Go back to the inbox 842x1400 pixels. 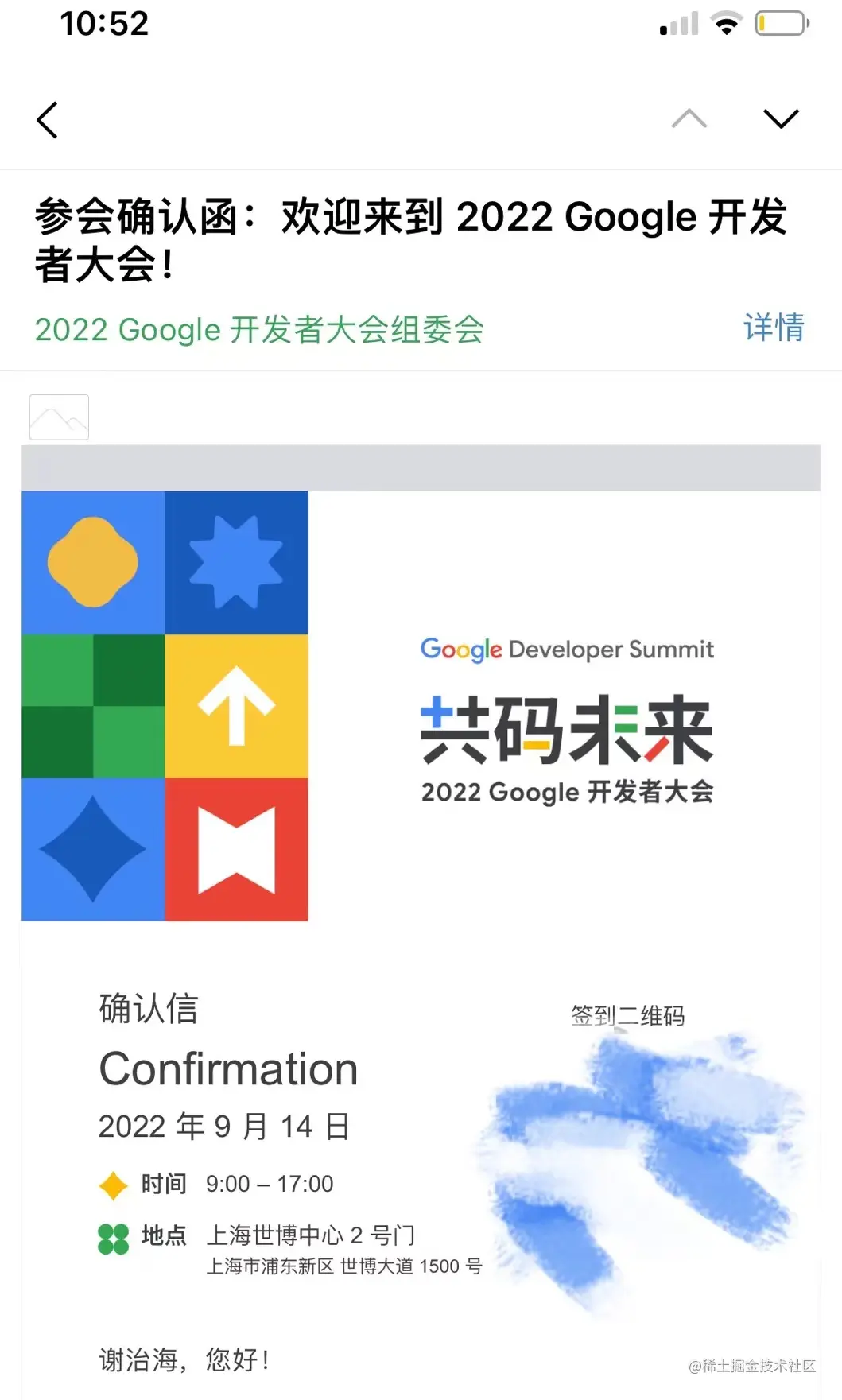click(x=48, y=120)
